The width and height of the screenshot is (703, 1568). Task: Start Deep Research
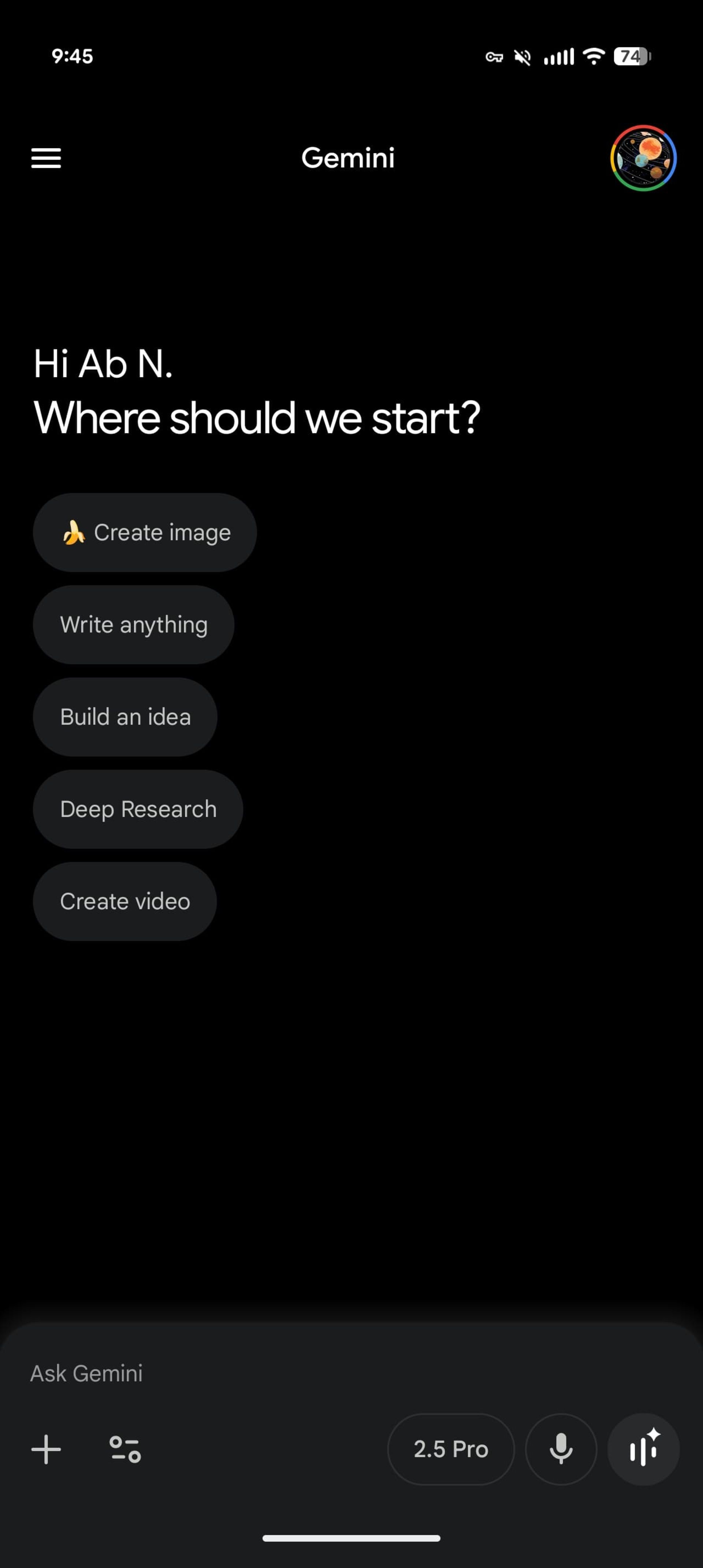[138, 810]
